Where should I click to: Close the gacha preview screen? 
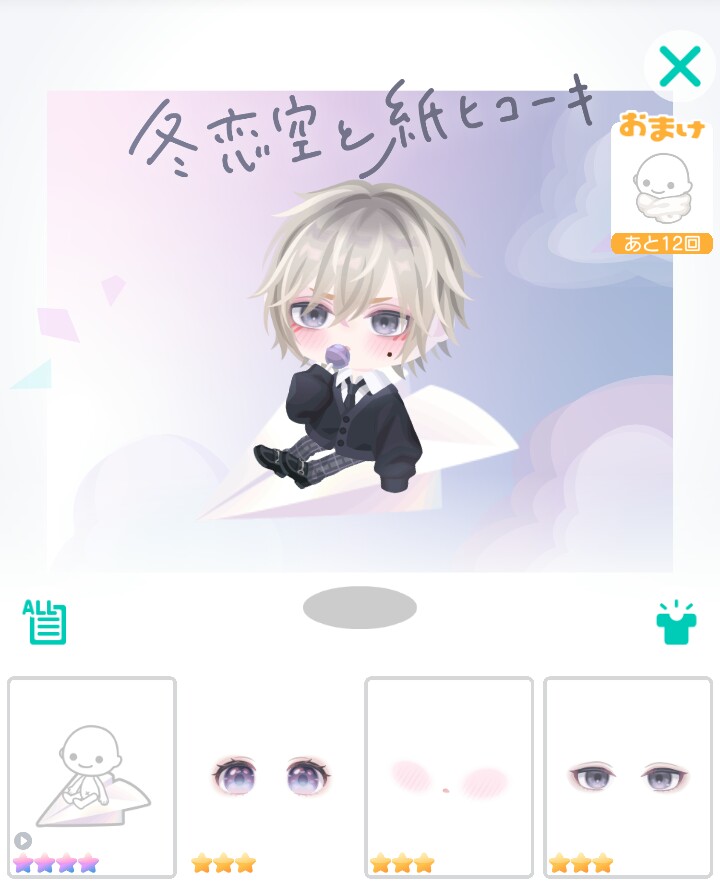(680, 66)
